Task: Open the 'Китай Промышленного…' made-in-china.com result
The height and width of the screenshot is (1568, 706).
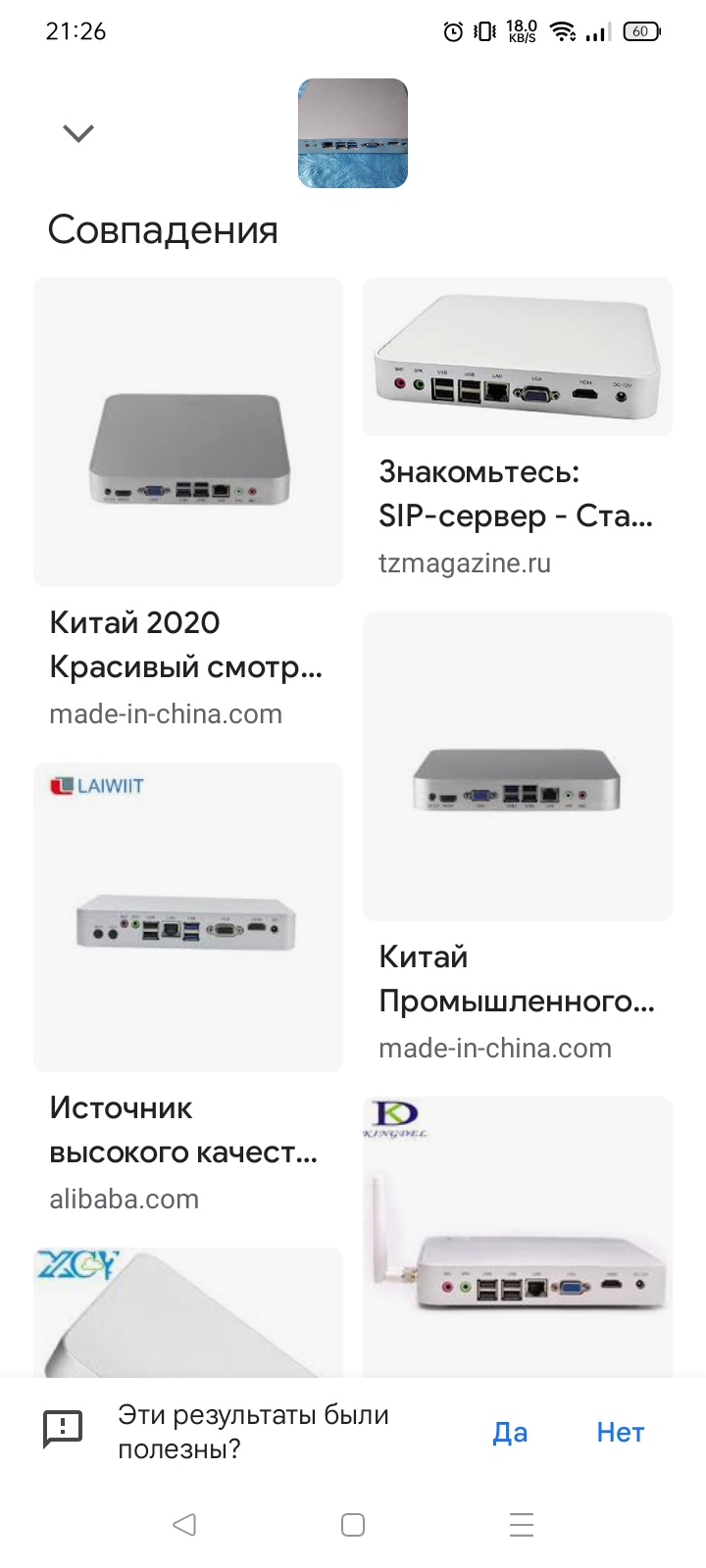Action: (x=517, y=766)
